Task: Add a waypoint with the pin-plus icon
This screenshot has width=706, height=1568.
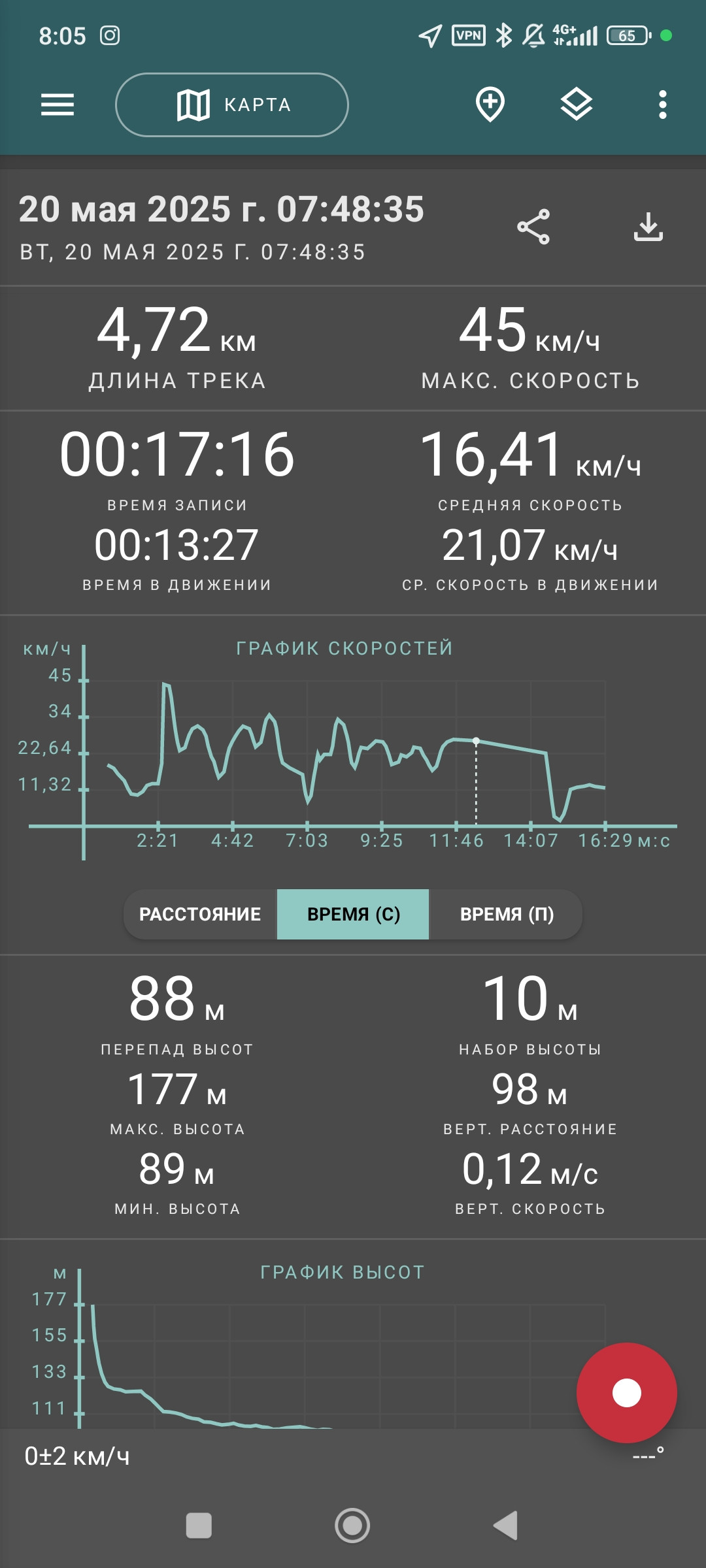Action: point(490,105)
